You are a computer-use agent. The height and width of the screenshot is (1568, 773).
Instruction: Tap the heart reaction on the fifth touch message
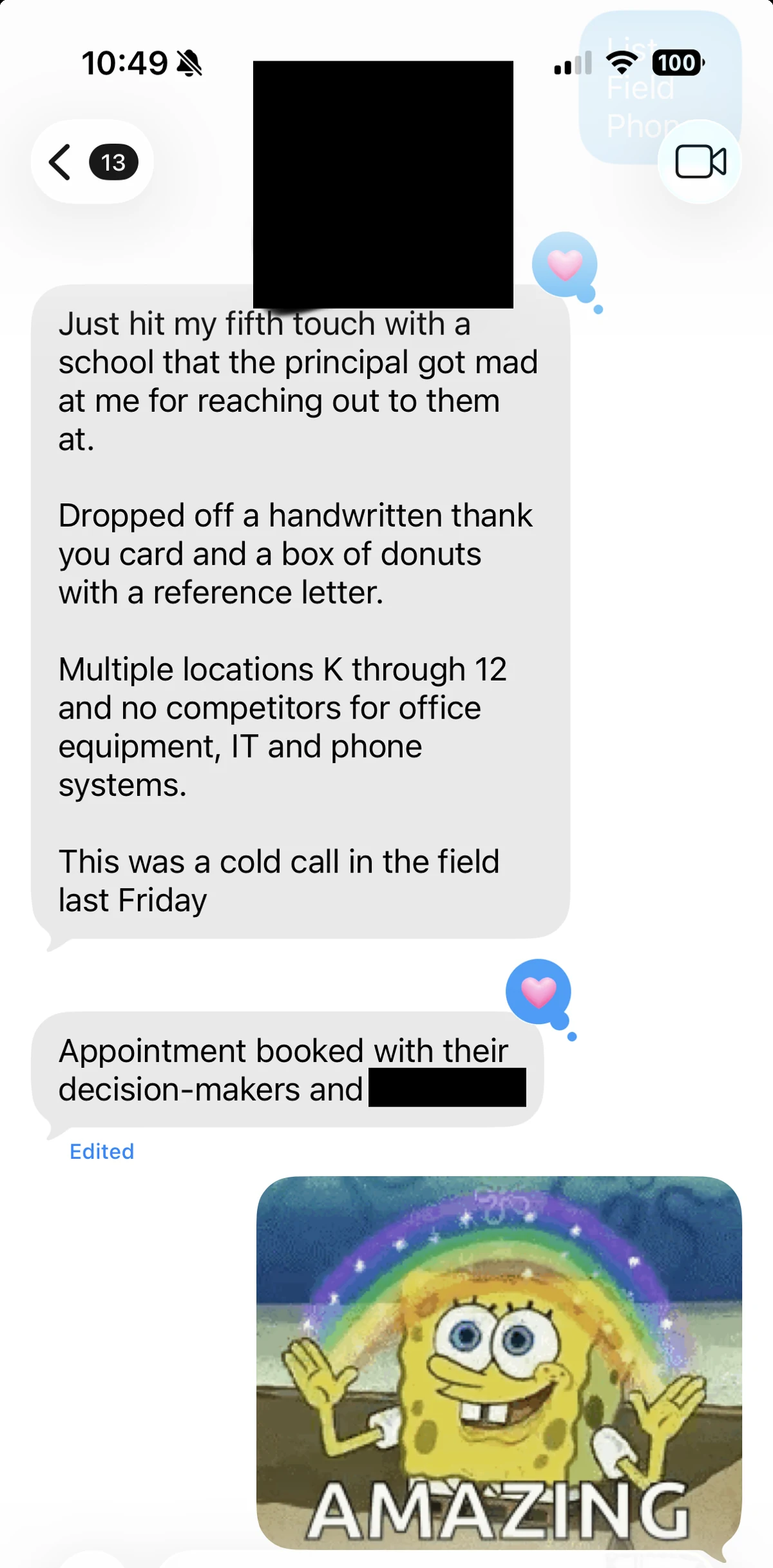tap(565, 265)
